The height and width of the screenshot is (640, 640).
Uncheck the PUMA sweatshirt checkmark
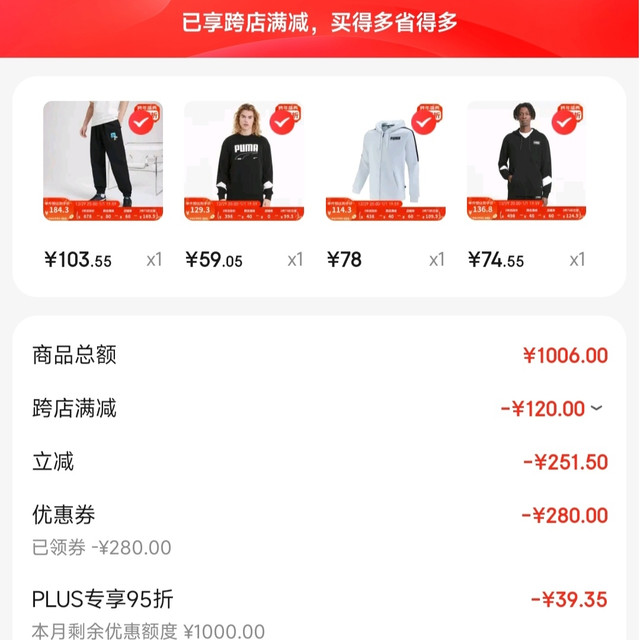pos(282,123)
